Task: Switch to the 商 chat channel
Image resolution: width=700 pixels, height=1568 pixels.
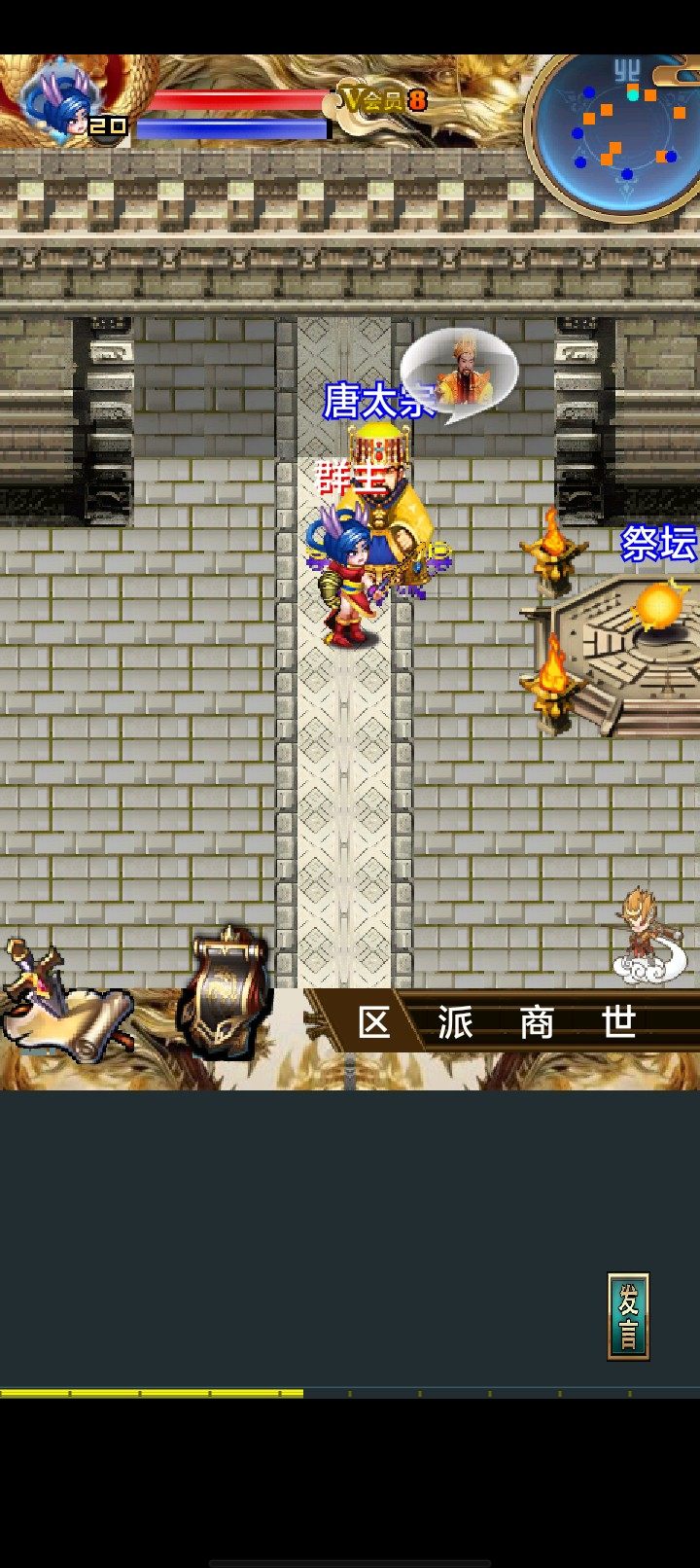Action: click(x=536, y=1022)
